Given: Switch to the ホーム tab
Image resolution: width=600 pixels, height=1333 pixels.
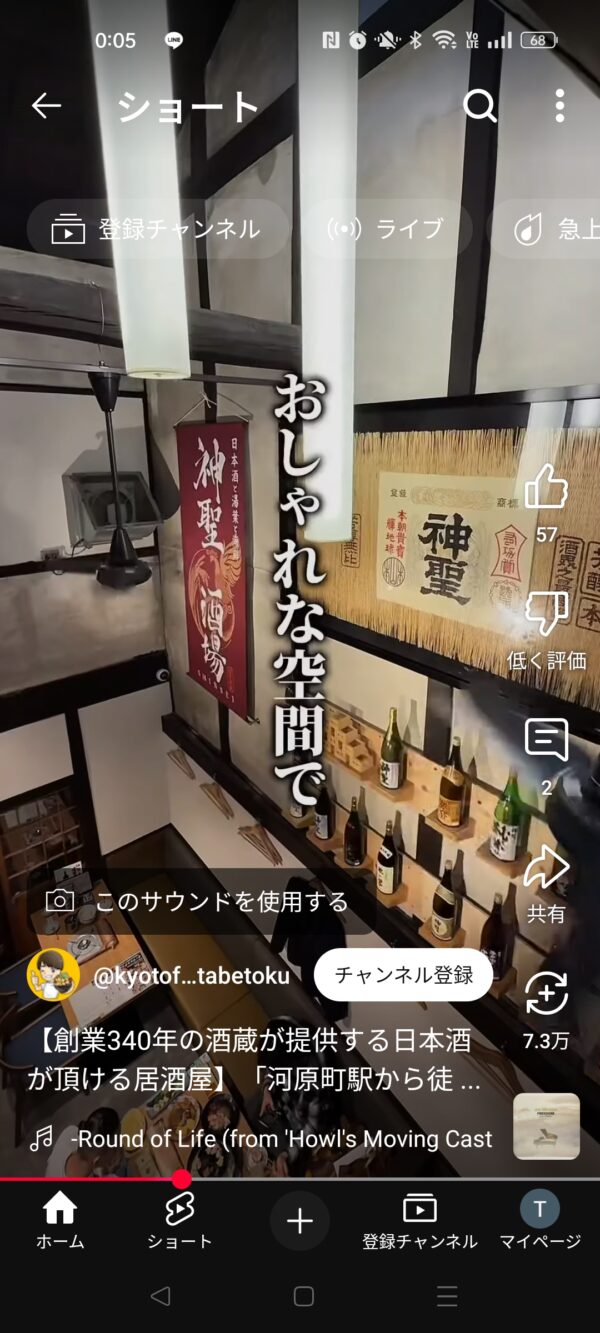Looking at the screenshot, I should tap(60, 1221).
